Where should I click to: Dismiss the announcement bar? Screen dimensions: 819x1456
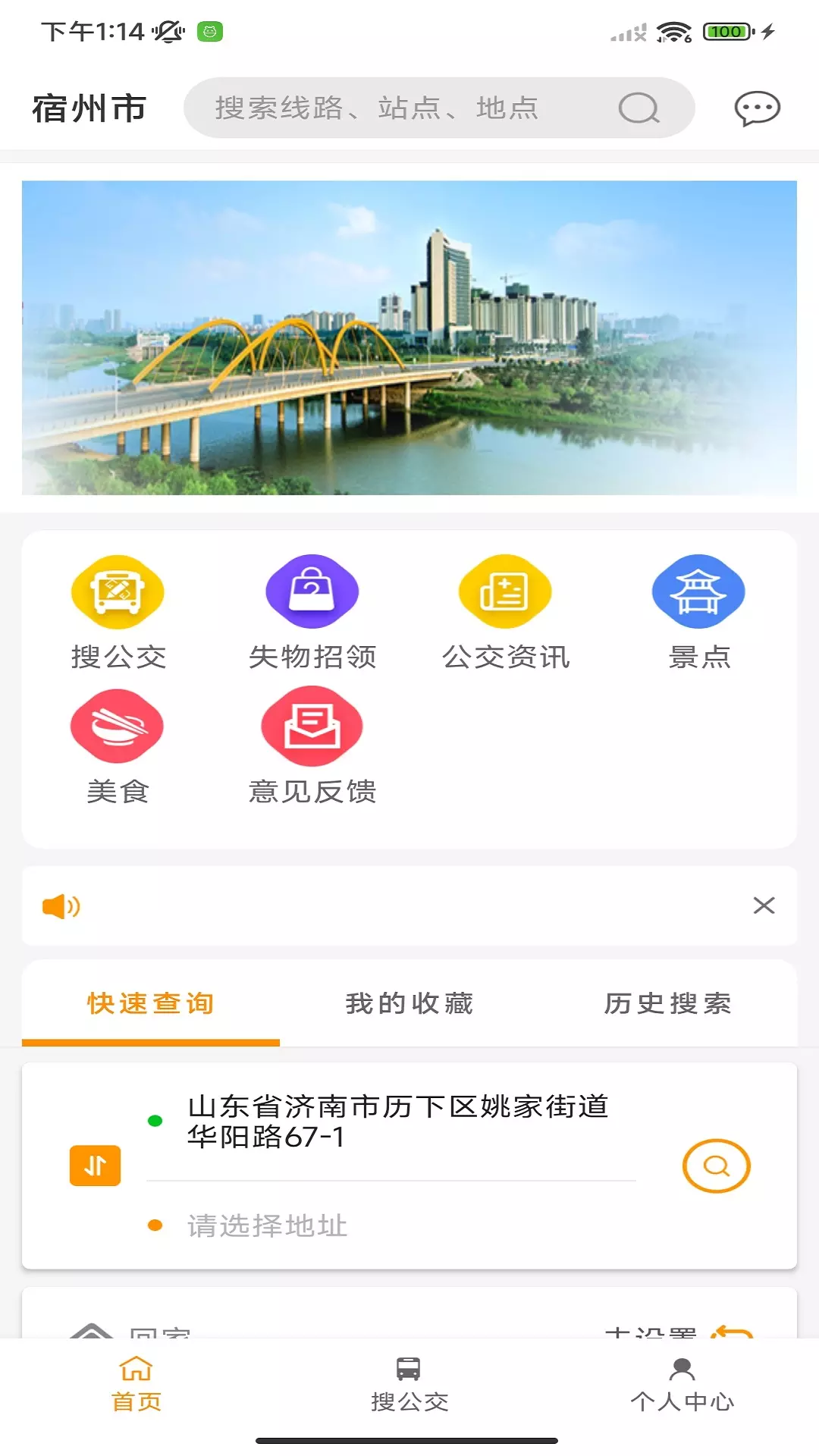(x=764, y=905)
